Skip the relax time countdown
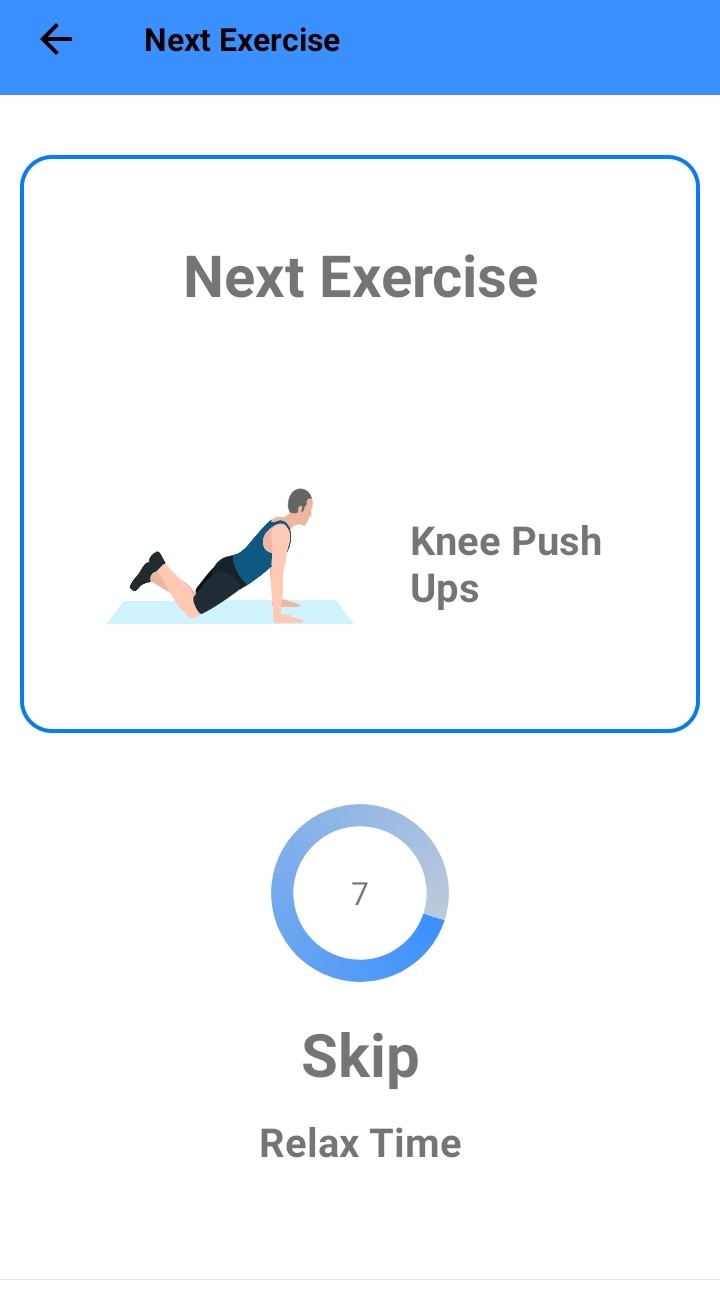This screenshot has height=1304, width=720. point(360,1057)
